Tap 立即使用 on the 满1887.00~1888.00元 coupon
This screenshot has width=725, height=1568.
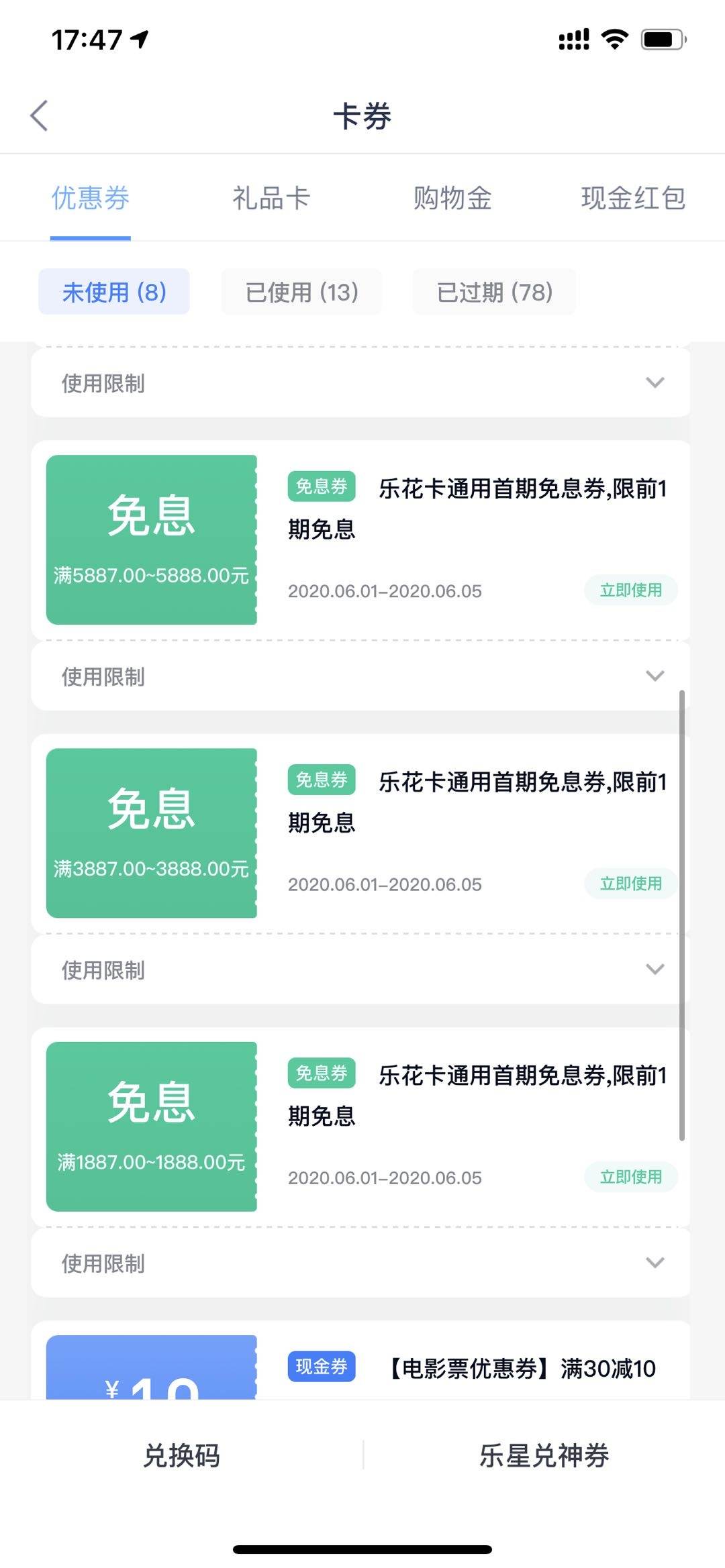click(x=630, y=1177)
